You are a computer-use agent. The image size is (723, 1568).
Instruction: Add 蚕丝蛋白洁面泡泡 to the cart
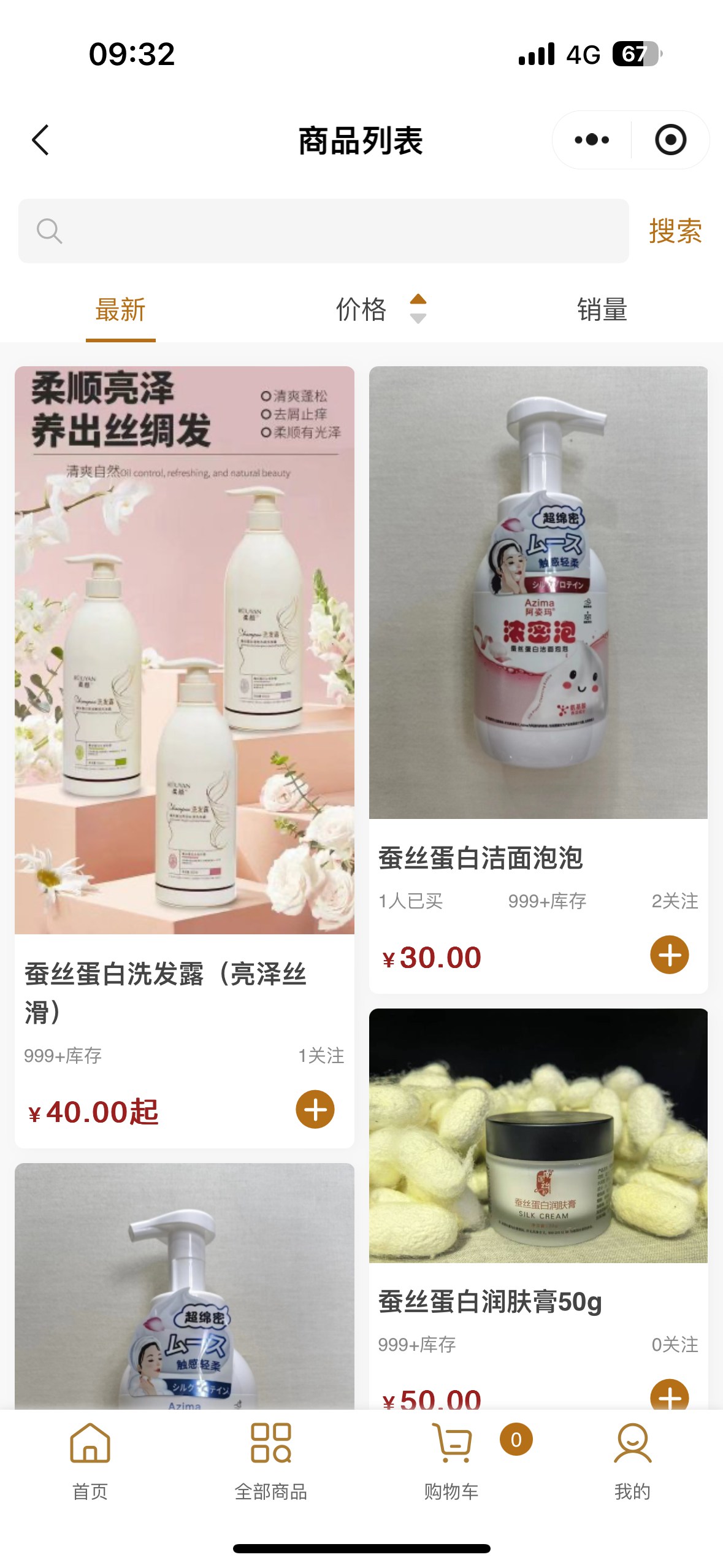[669, 955]
